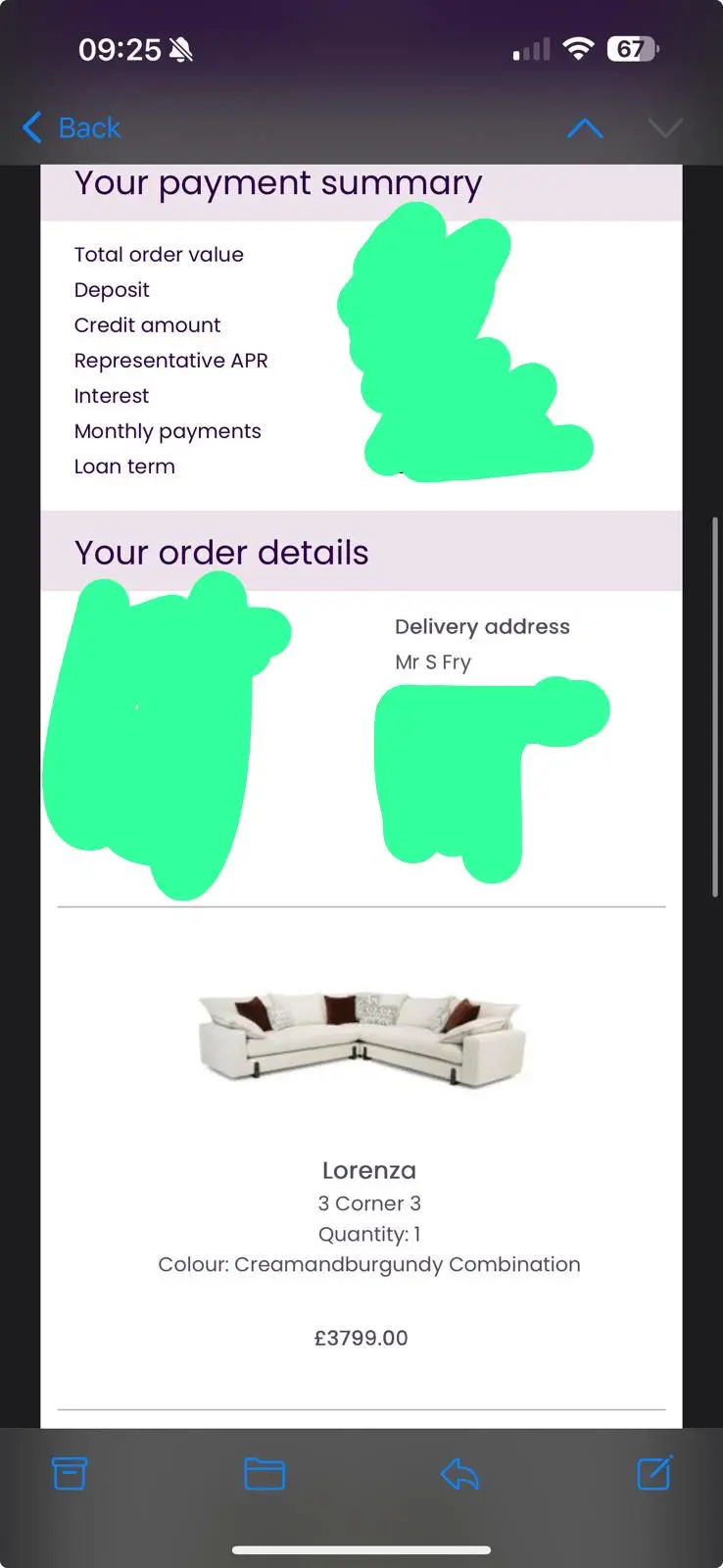The width and height of the screenshot is (723, 1568).
Task: Open the reply options arrow
Action: tap(458, 1473)
